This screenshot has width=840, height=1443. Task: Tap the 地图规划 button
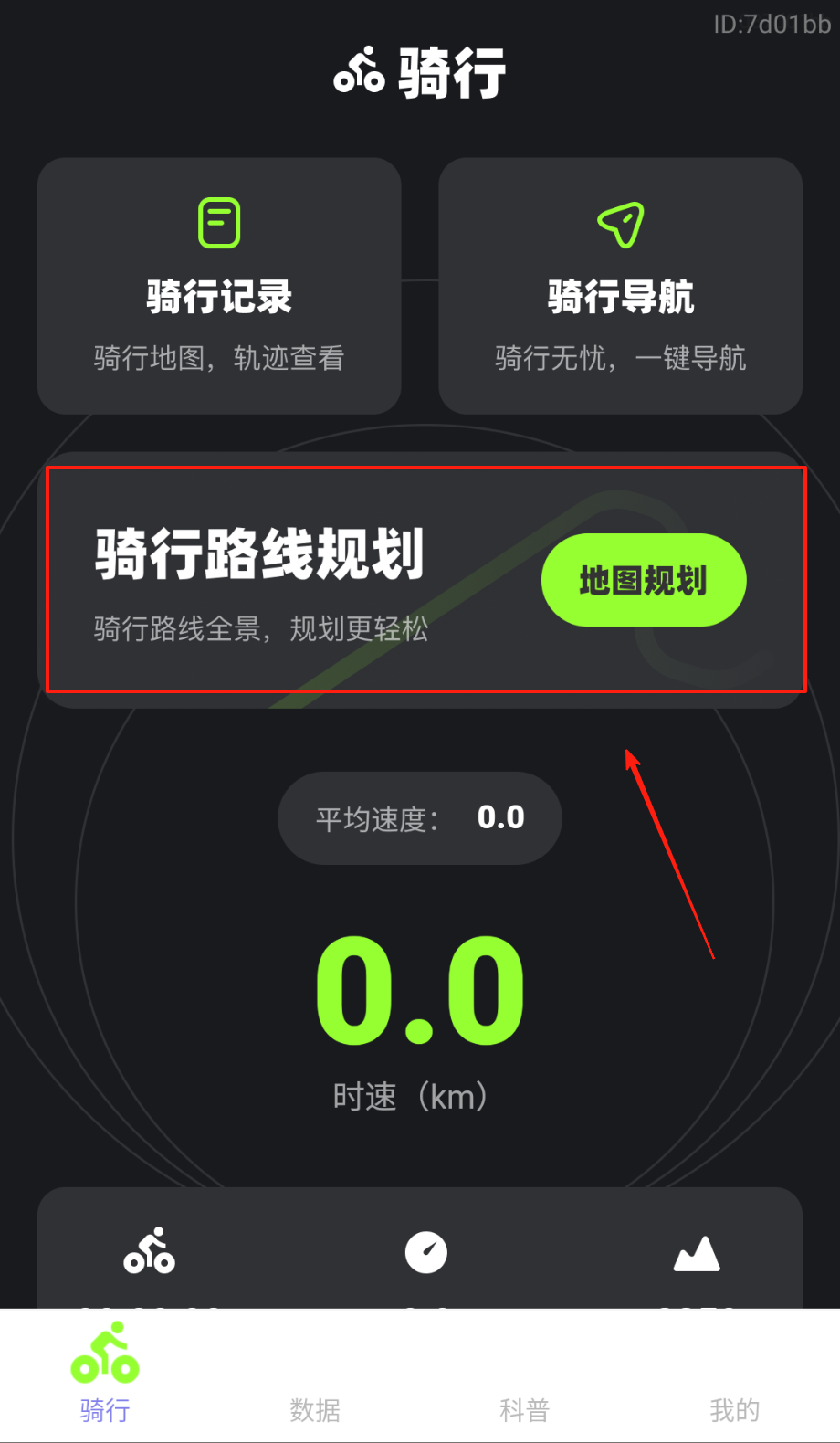click(644, 580)
